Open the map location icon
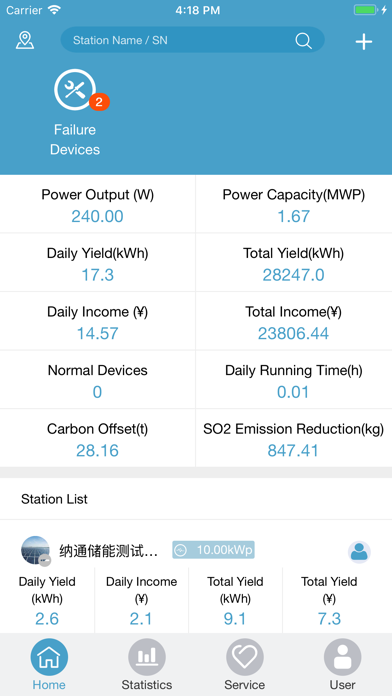 (x=25, y=40)
